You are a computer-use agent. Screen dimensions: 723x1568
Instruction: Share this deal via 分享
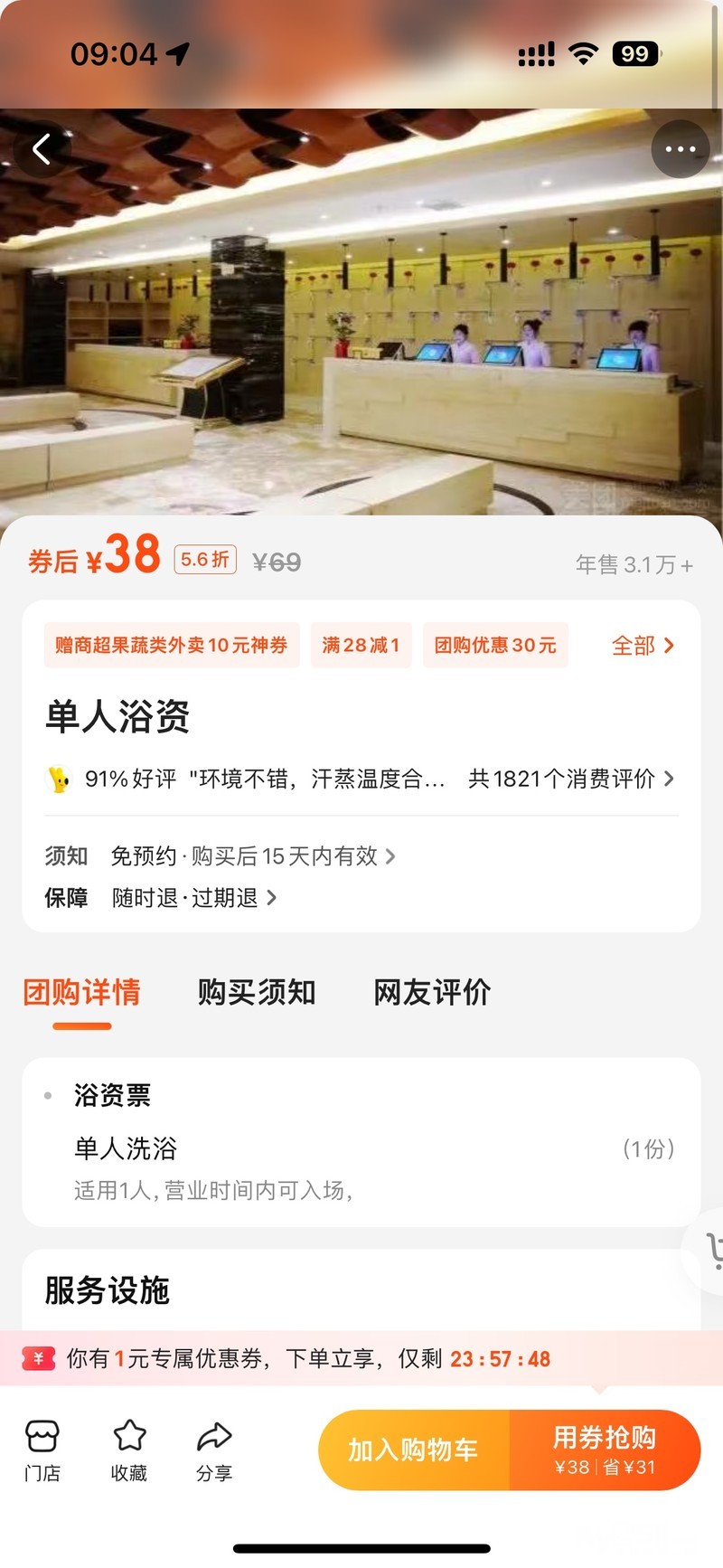coord(214,1450)
